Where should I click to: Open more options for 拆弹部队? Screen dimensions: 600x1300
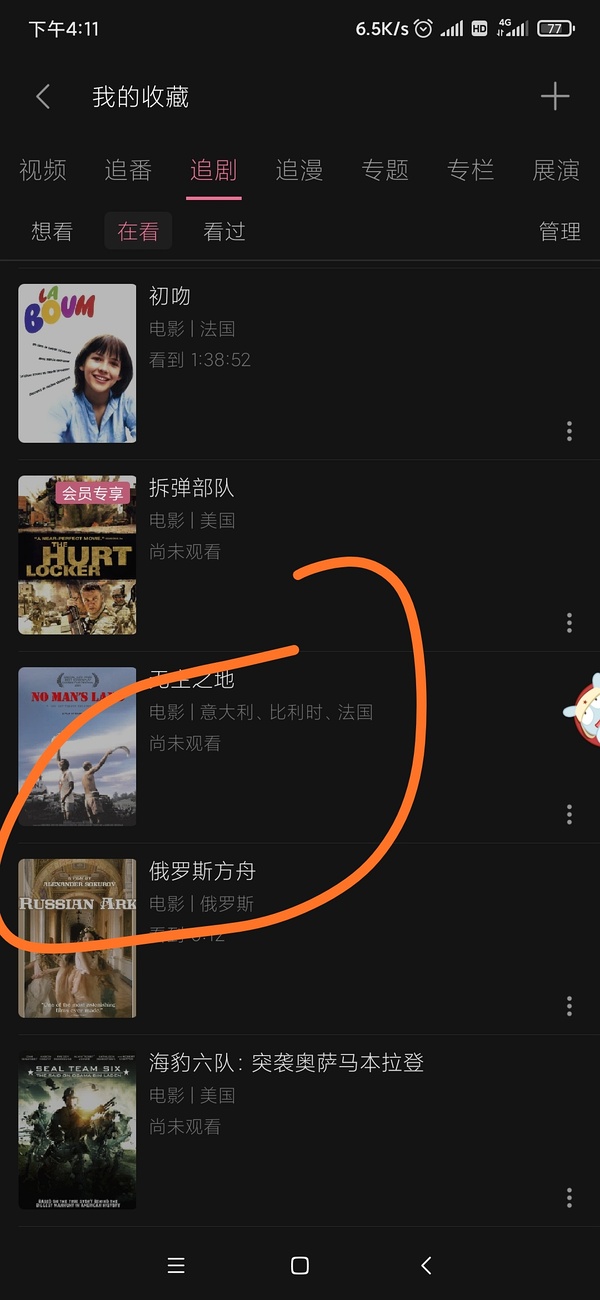tap(569, 622)
